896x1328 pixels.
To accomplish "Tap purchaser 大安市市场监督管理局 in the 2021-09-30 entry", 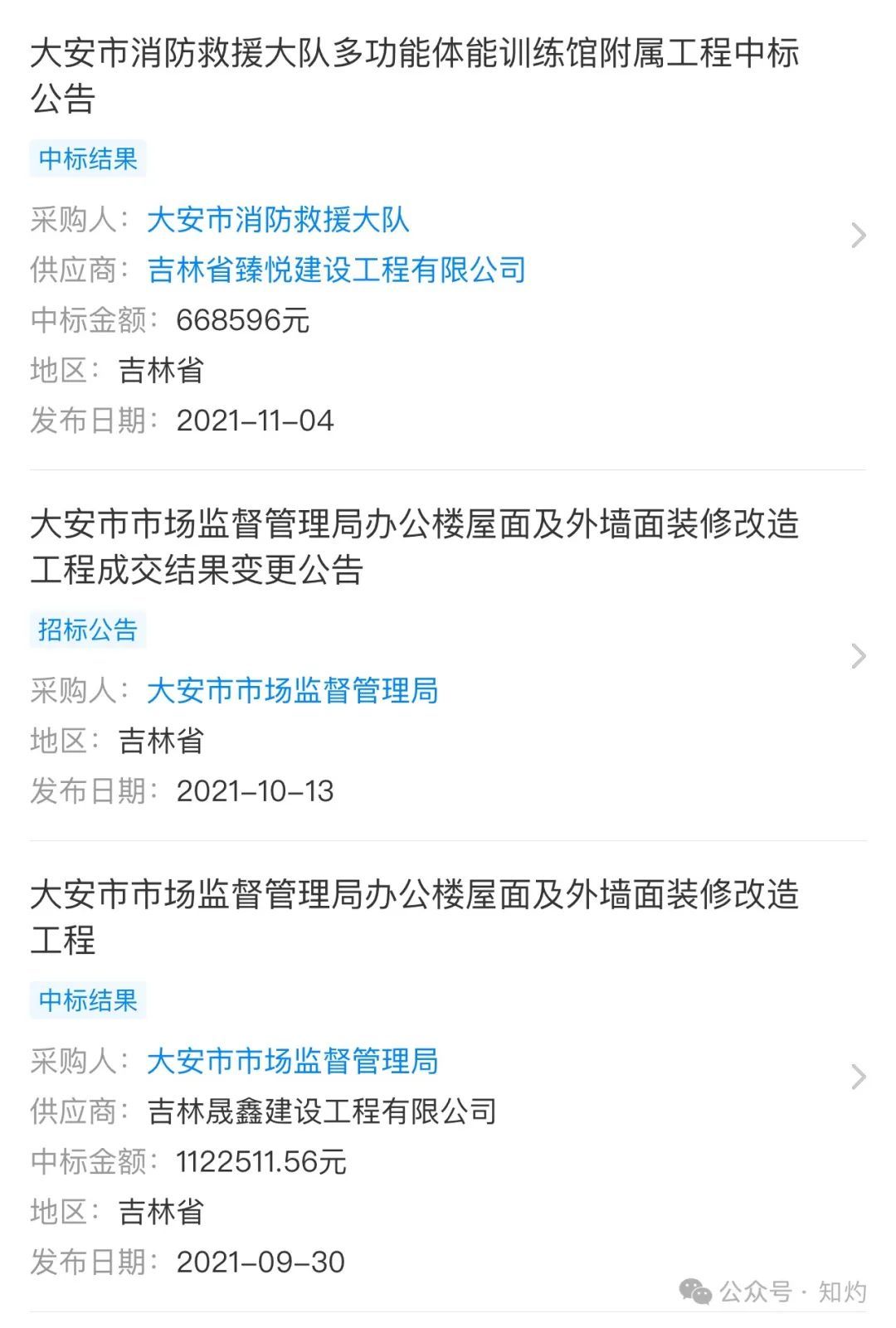I will (292, 1061).
